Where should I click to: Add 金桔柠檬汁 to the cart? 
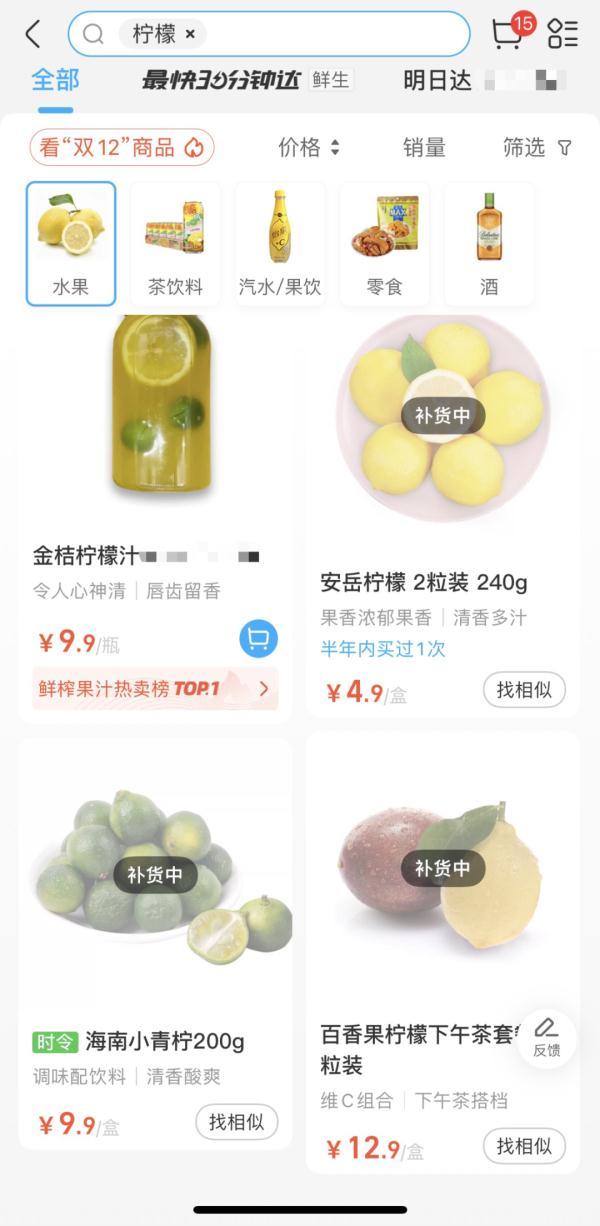click(259, 639)
